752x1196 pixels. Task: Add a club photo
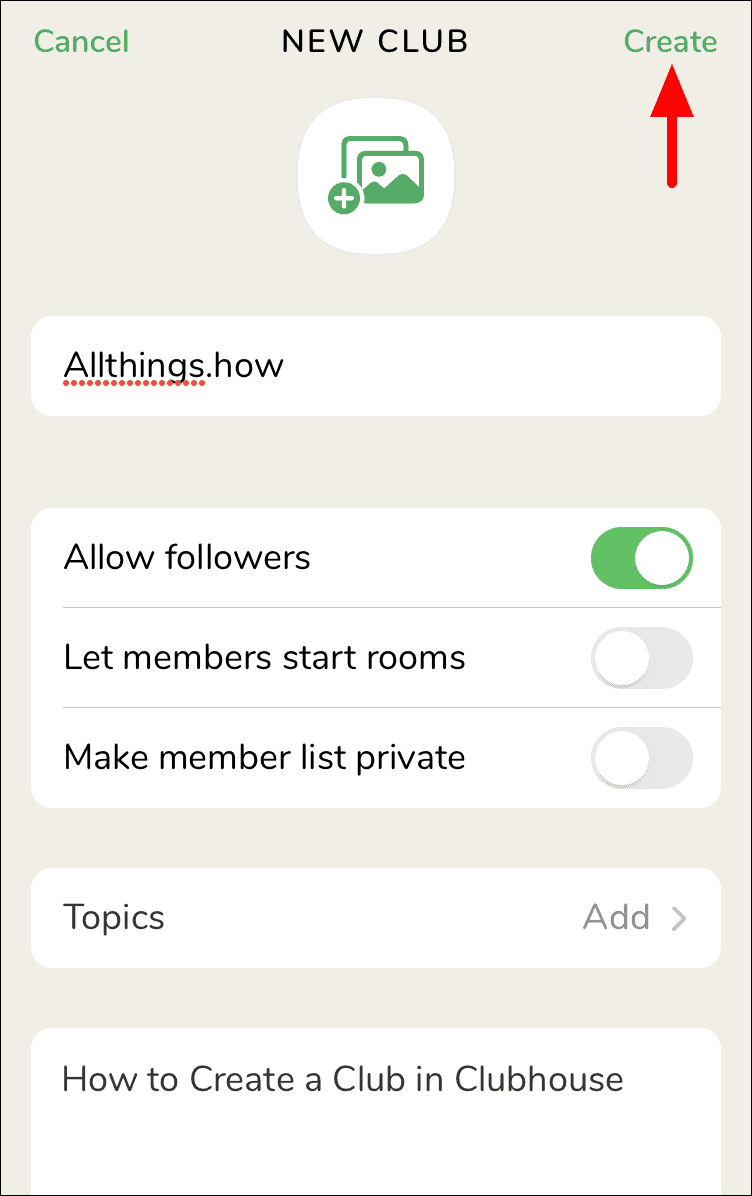(x=376, y=176)
